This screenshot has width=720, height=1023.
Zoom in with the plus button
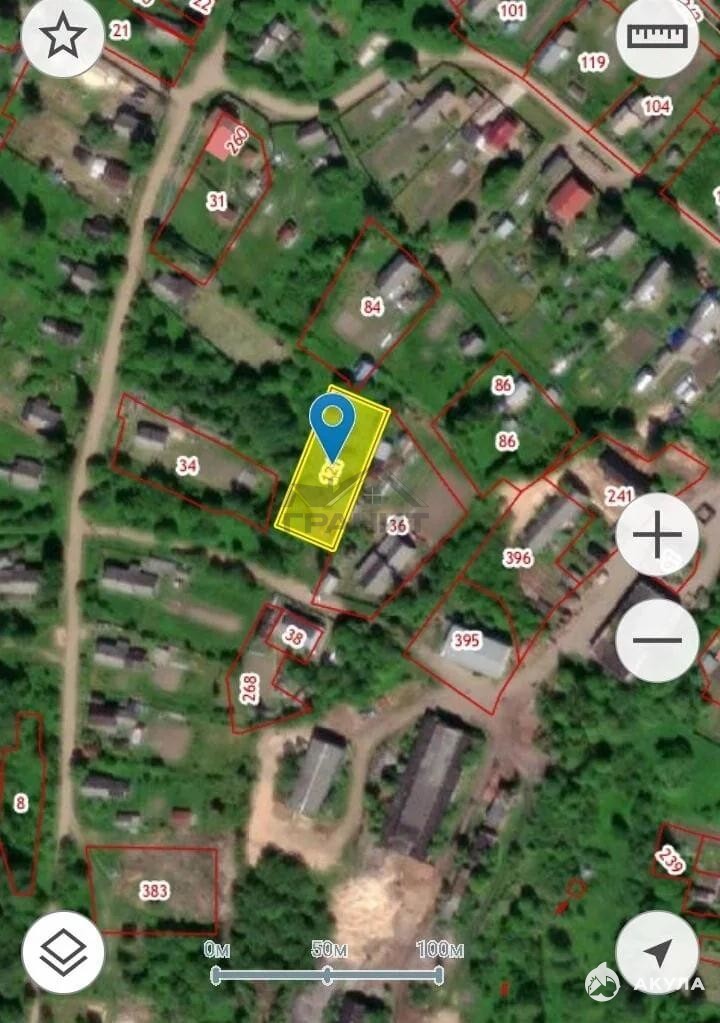point(657,536)
